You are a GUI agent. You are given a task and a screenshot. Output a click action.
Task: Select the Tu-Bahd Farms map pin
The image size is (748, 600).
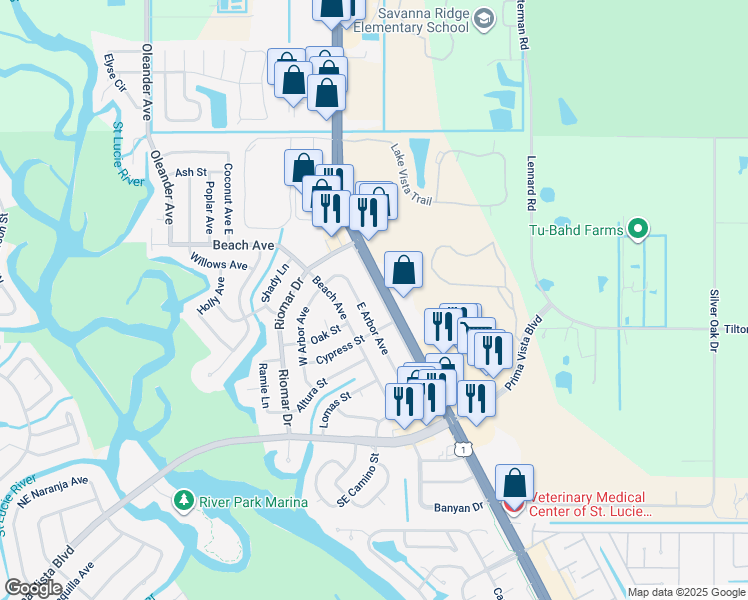coord(638,230)
